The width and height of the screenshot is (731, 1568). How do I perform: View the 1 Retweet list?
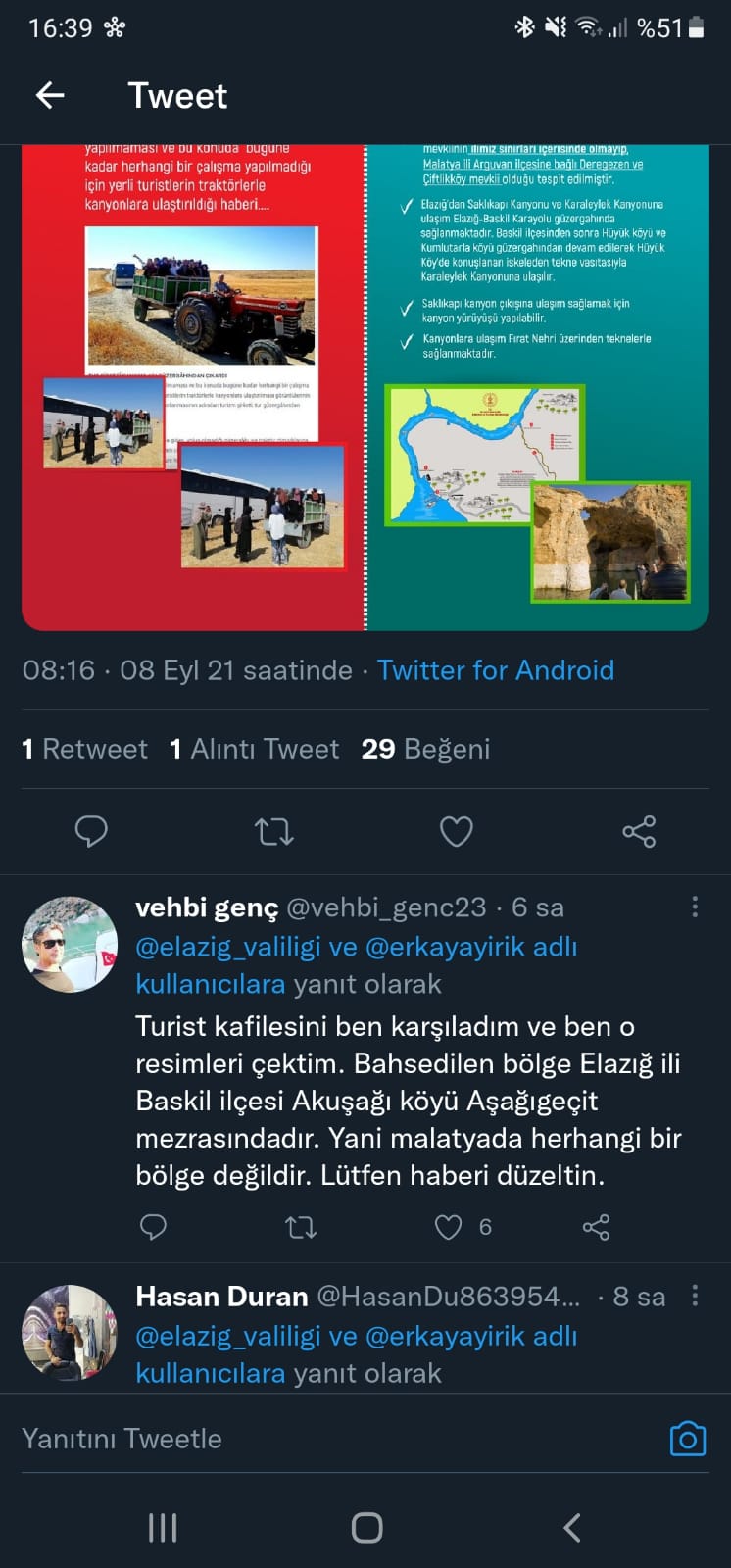pos(84,749)
